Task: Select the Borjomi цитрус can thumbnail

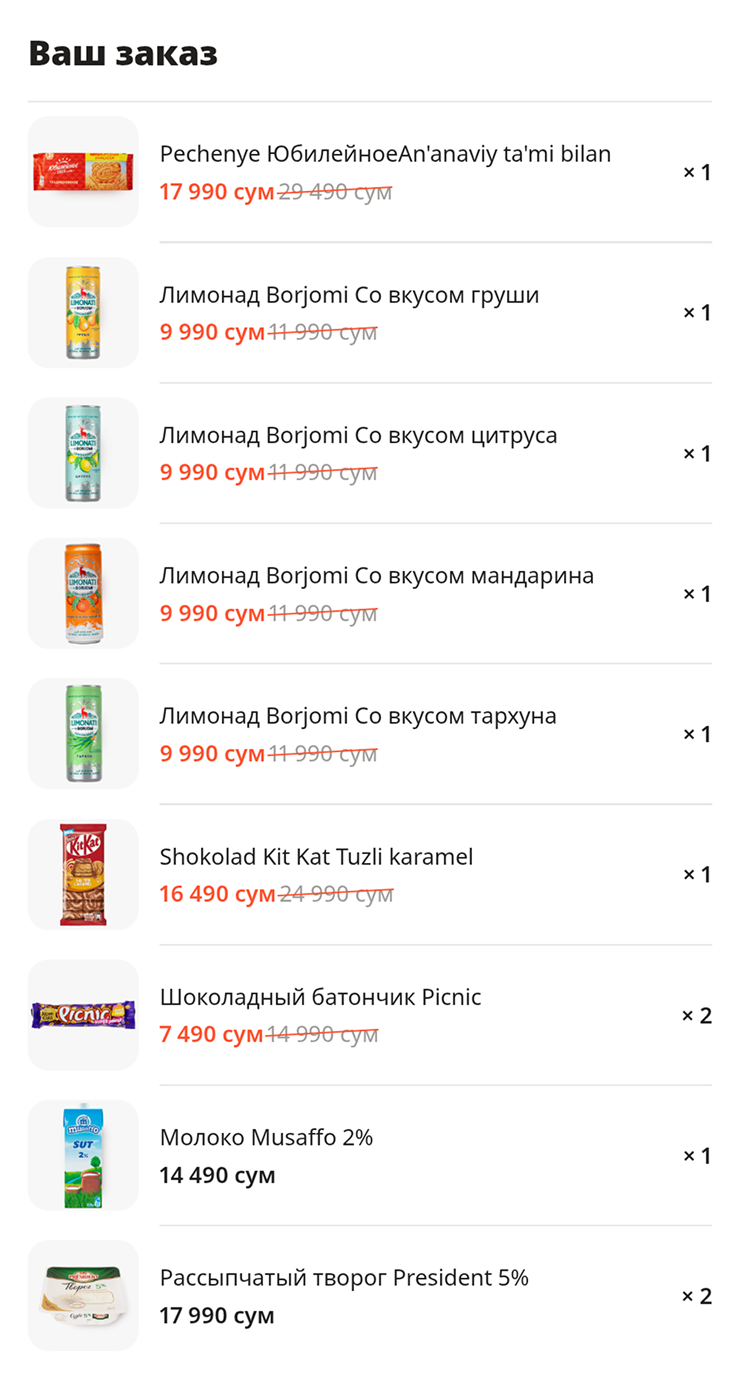Action: pyautogui.click(x=83, y=453)
